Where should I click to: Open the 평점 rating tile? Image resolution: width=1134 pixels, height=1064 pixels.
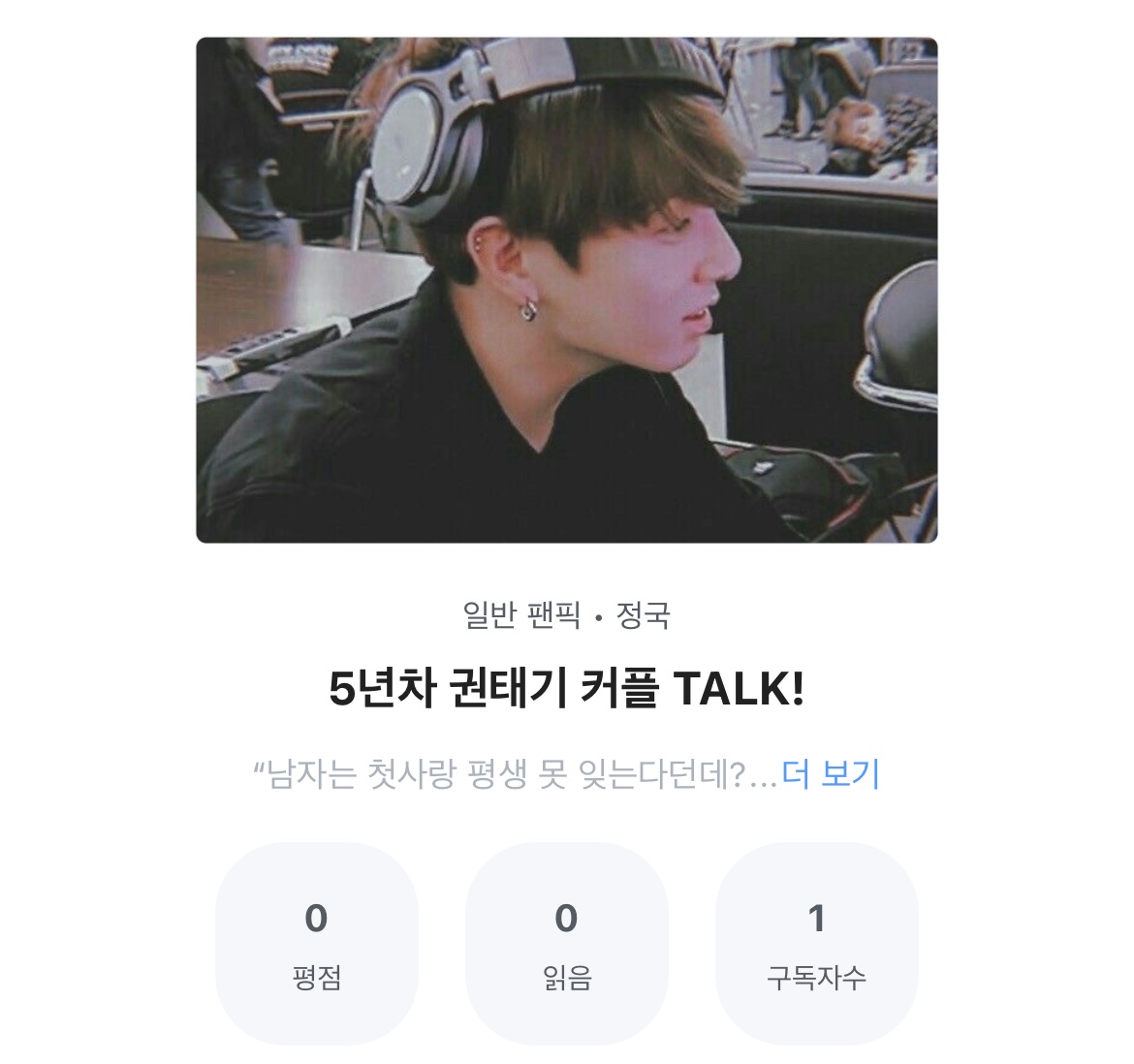tap(317, 943)
